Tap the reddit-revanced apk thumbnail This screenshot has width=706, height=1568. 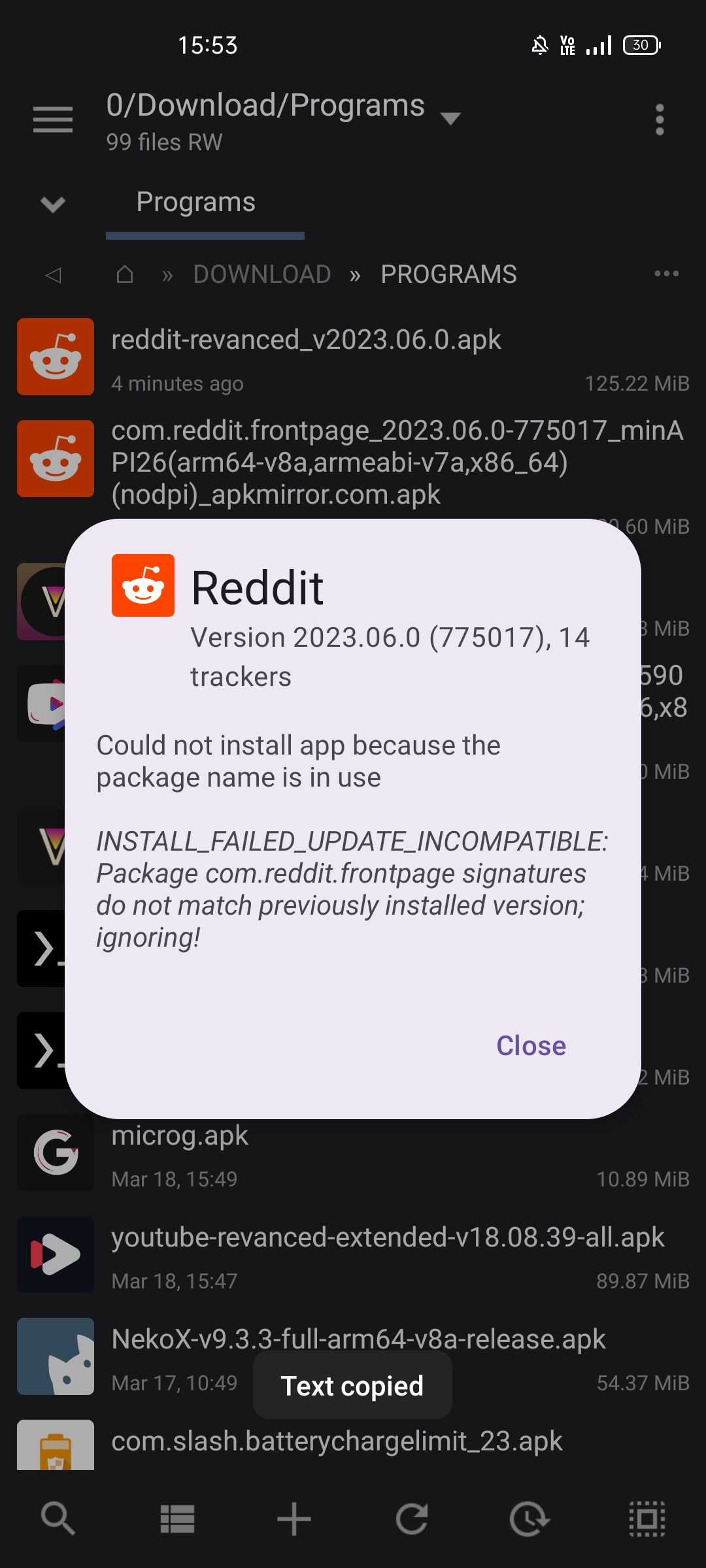click(x=56, y=357)
